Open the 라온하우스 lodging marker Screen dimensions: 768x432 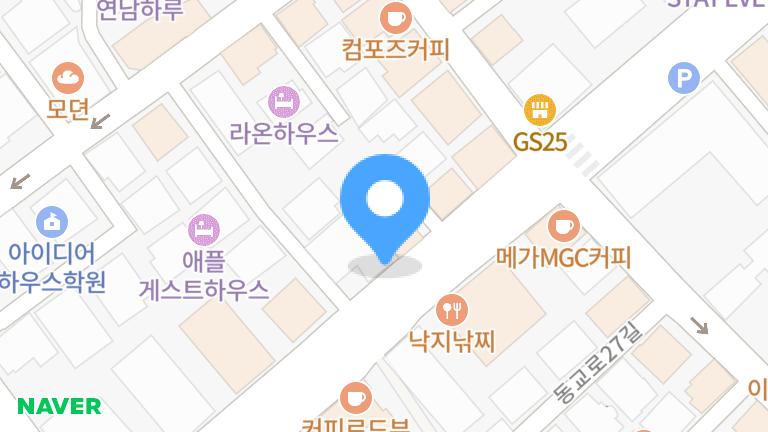pyautogui.click(x=284, y=100)
